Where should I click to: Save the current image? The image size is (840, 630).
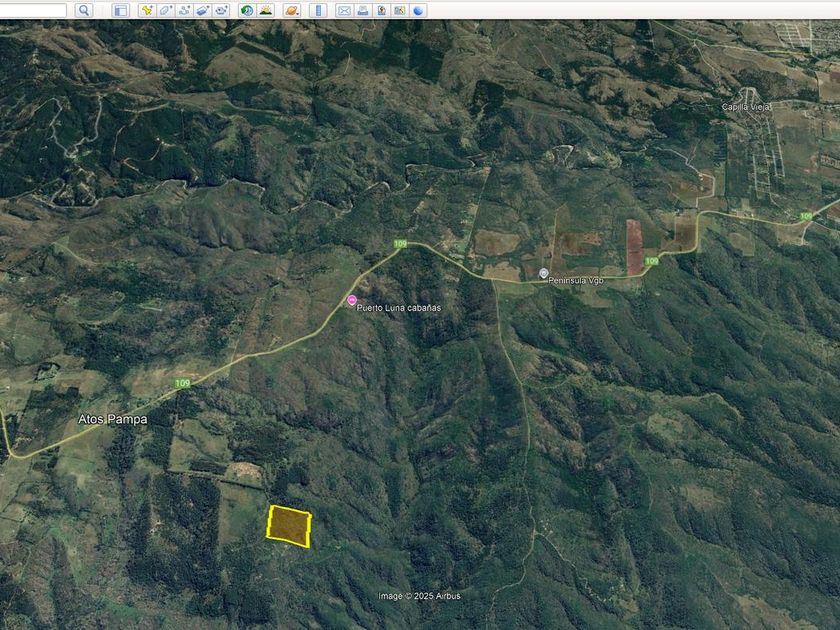click(x=381, y=10)
